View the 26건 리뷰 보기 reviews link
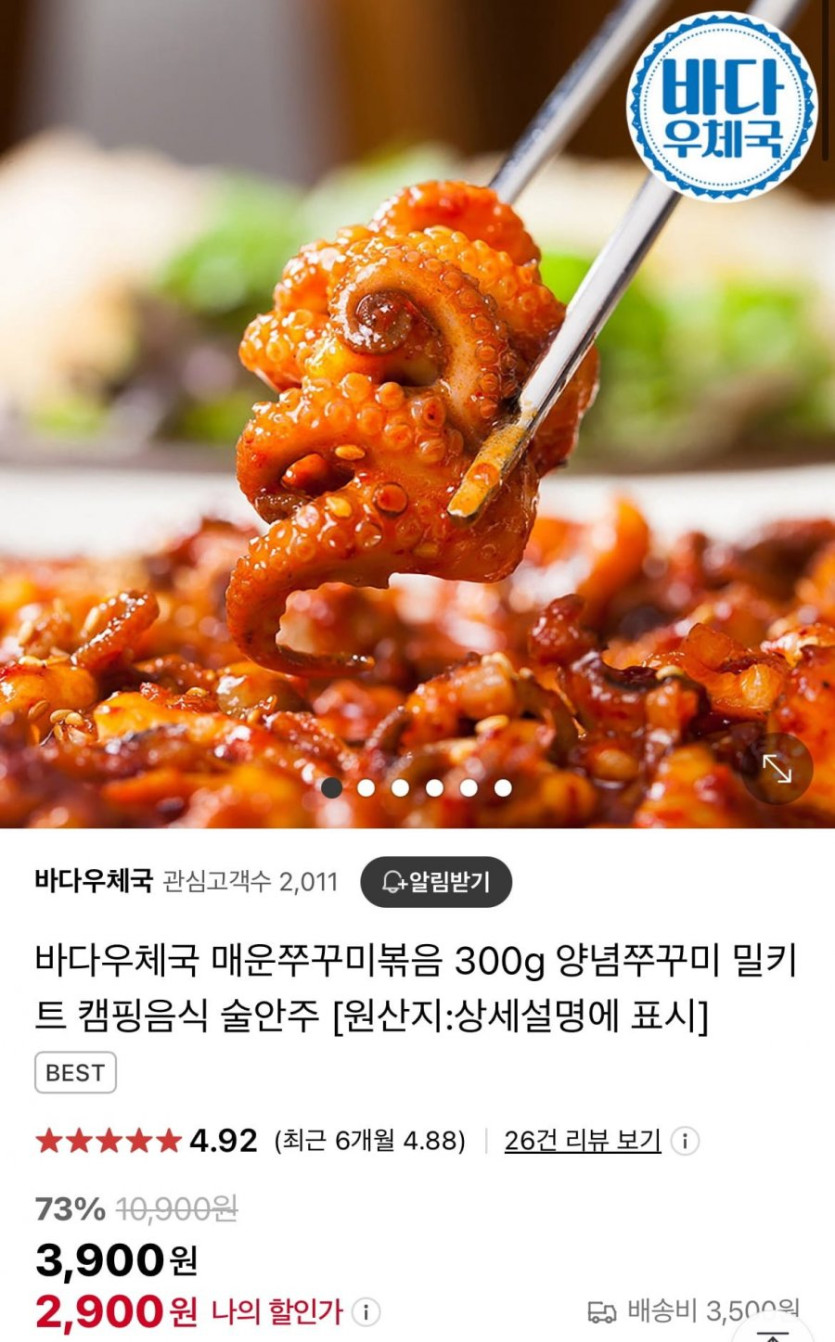 [582, 1140]
